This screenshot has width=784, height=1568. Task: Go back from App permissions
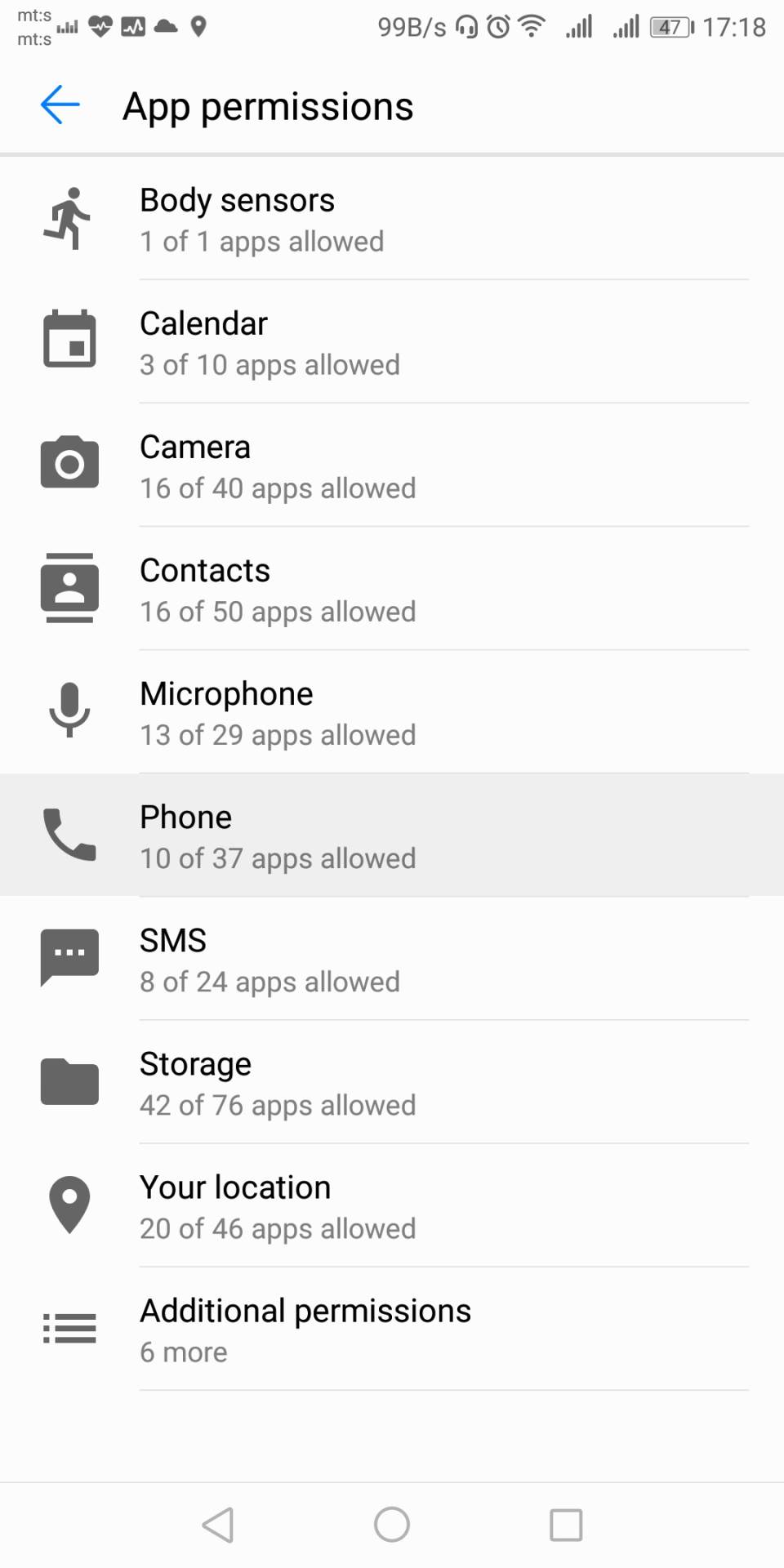pyautogui.click(x=60, y=105)
